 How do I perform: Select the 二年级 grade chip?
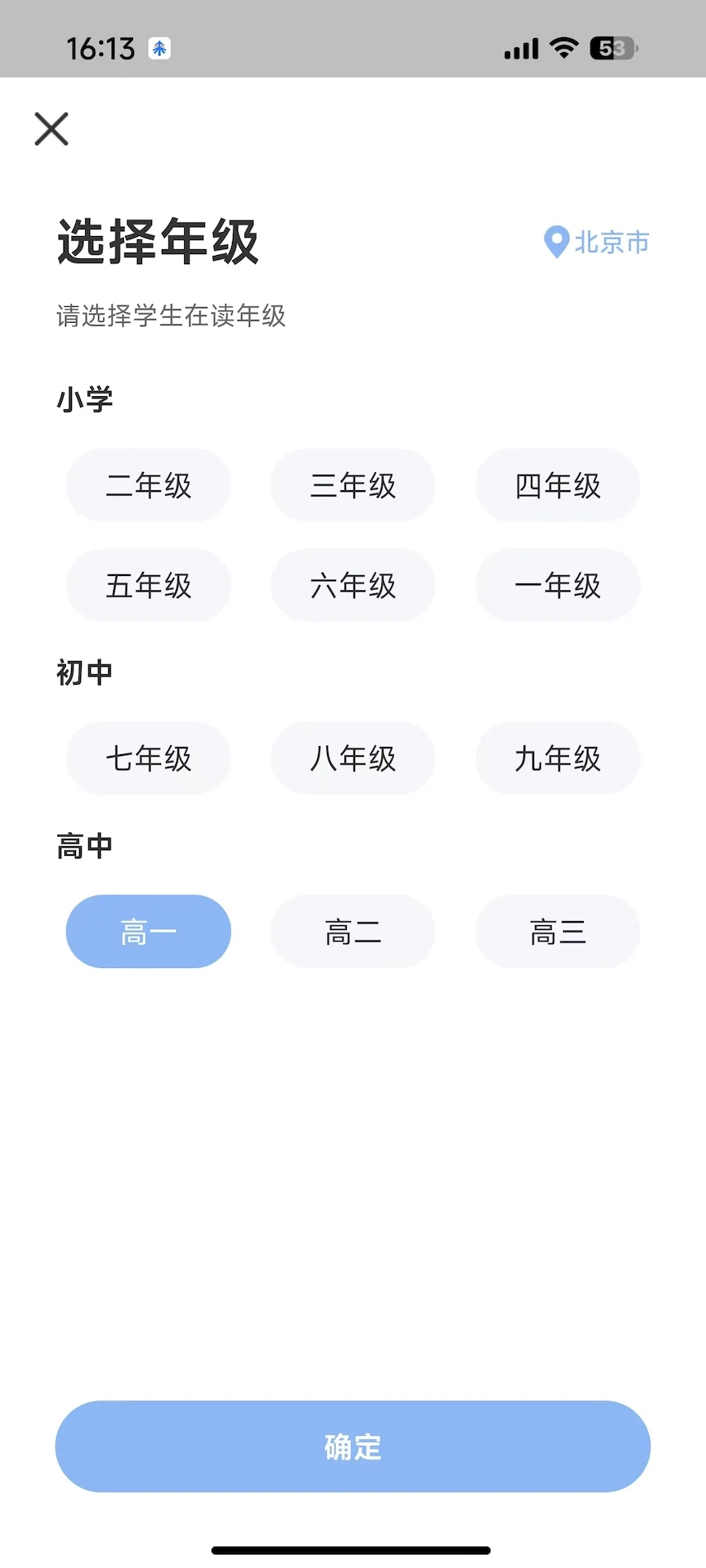pyautogui.click(x=149, y=485)
